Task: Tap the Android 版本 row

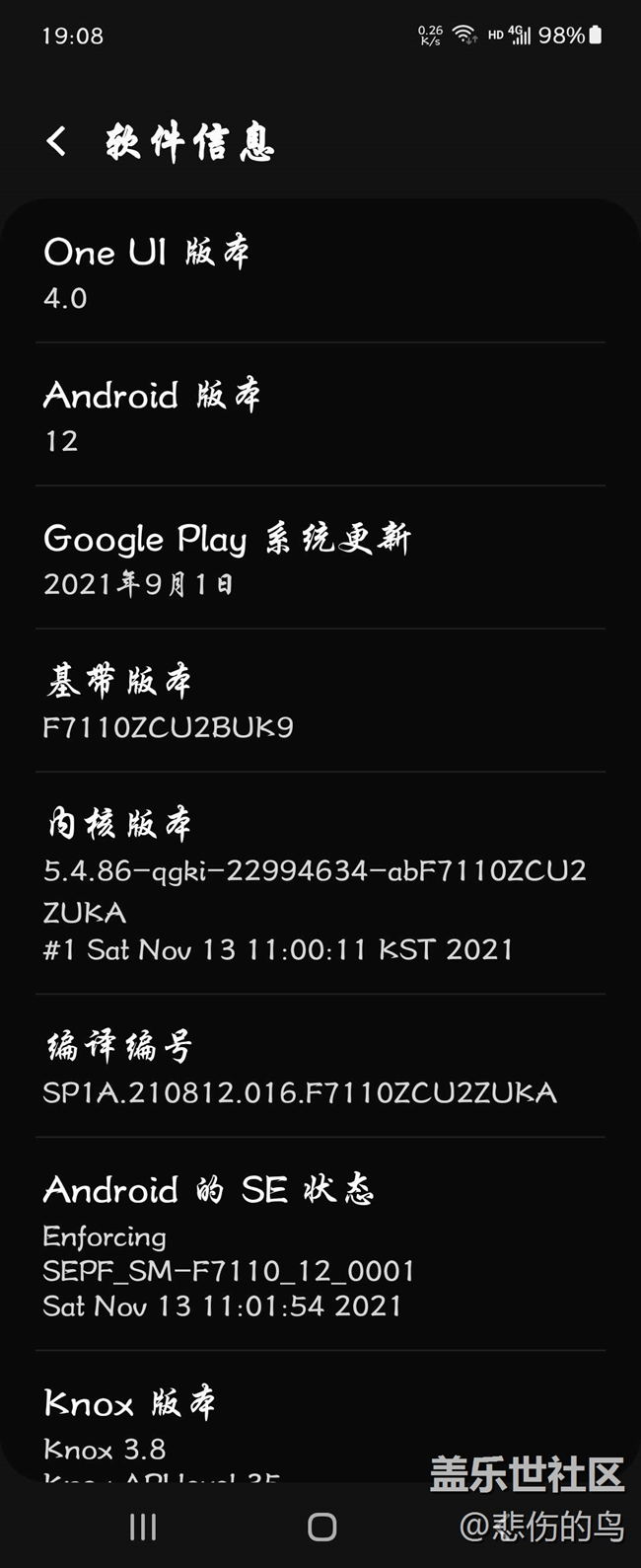Action: pos(320,415)
